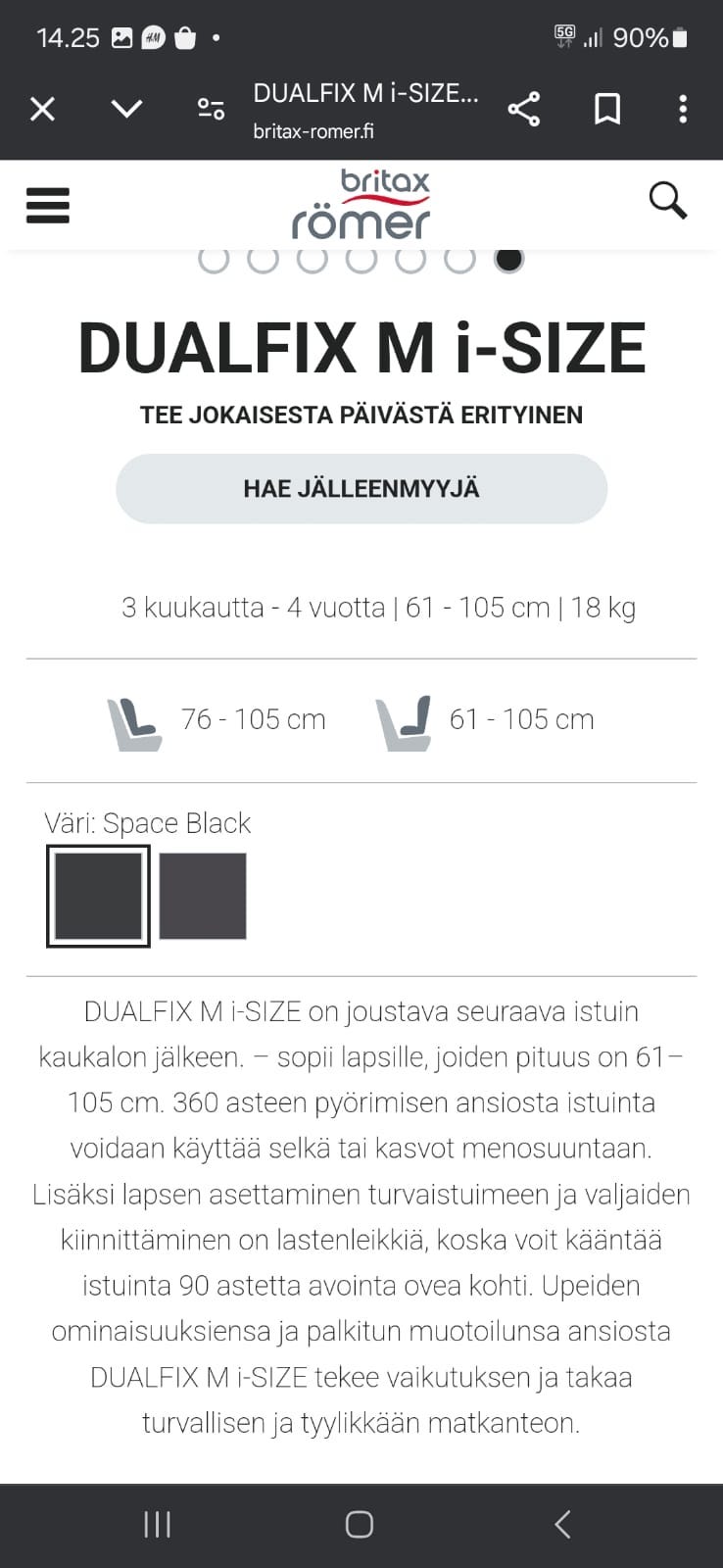
Task: Select the Space Black color thumbnail
Action: [98, 895]
